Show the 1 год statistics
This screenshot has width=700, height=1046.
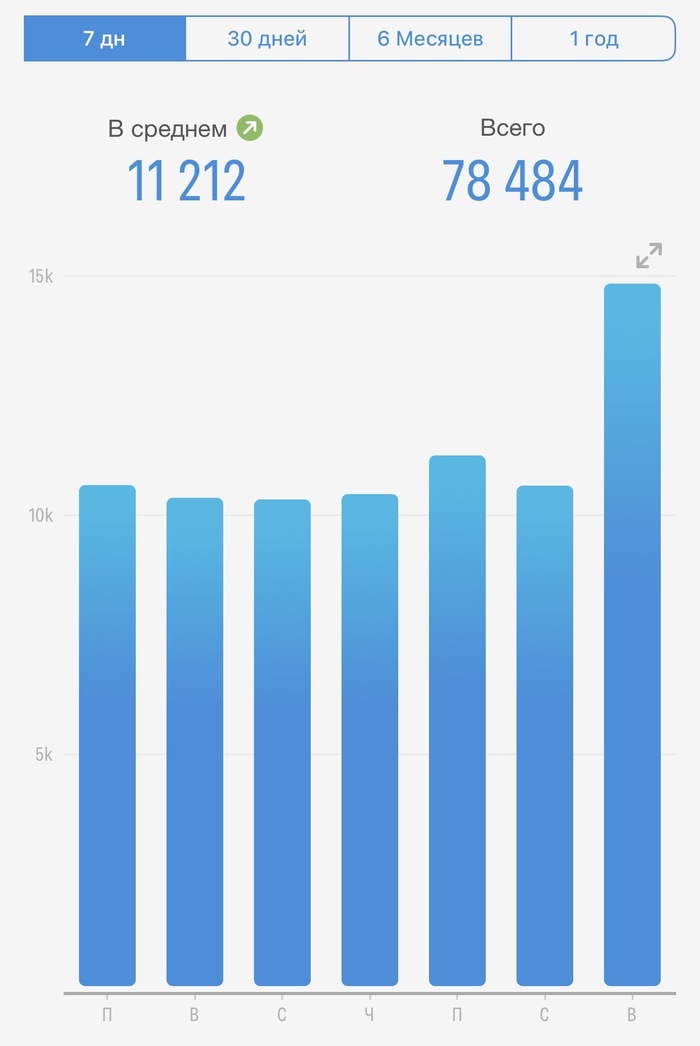click(593, 39)
